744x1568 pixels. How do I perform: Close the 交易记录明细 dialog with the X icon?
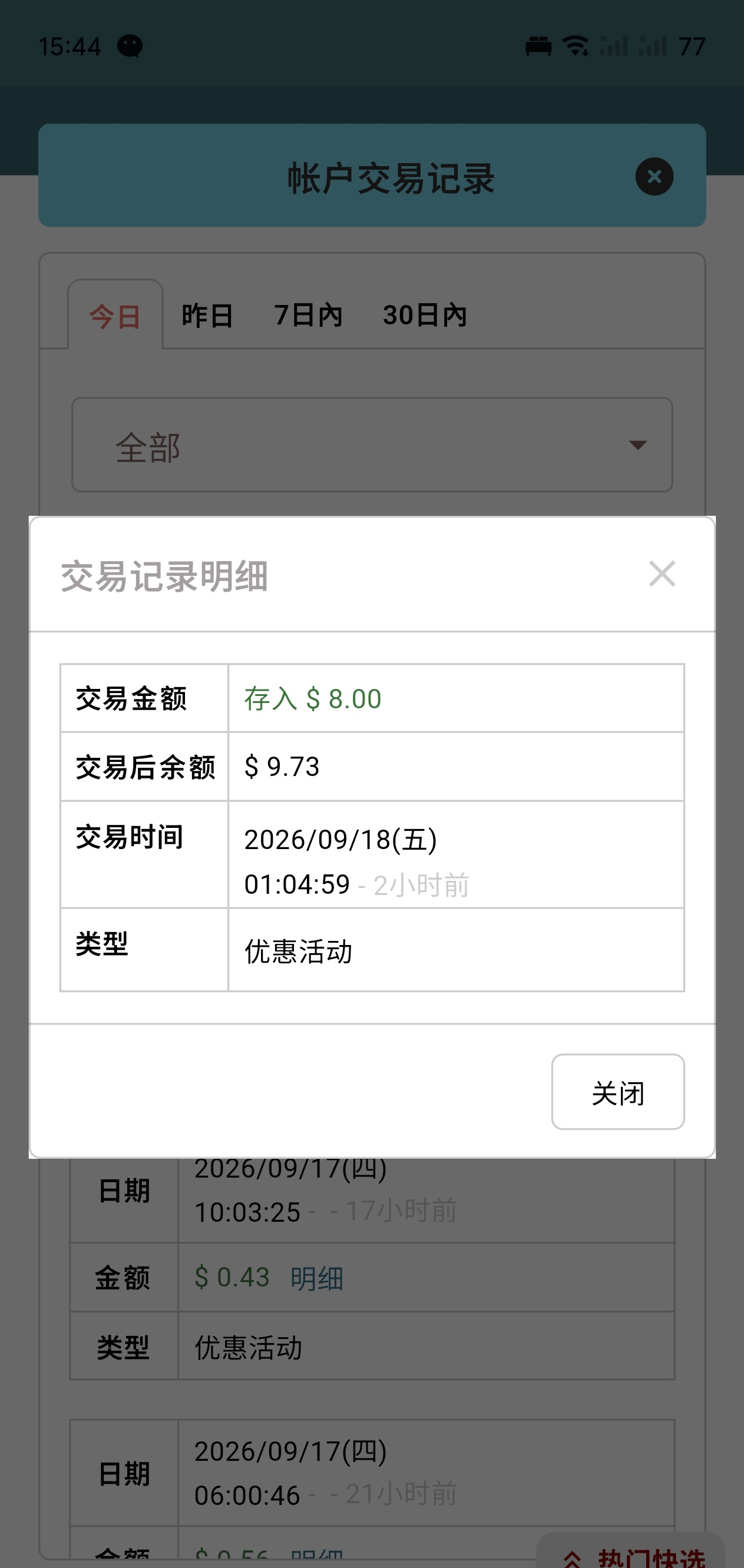[x=662, y=574]
